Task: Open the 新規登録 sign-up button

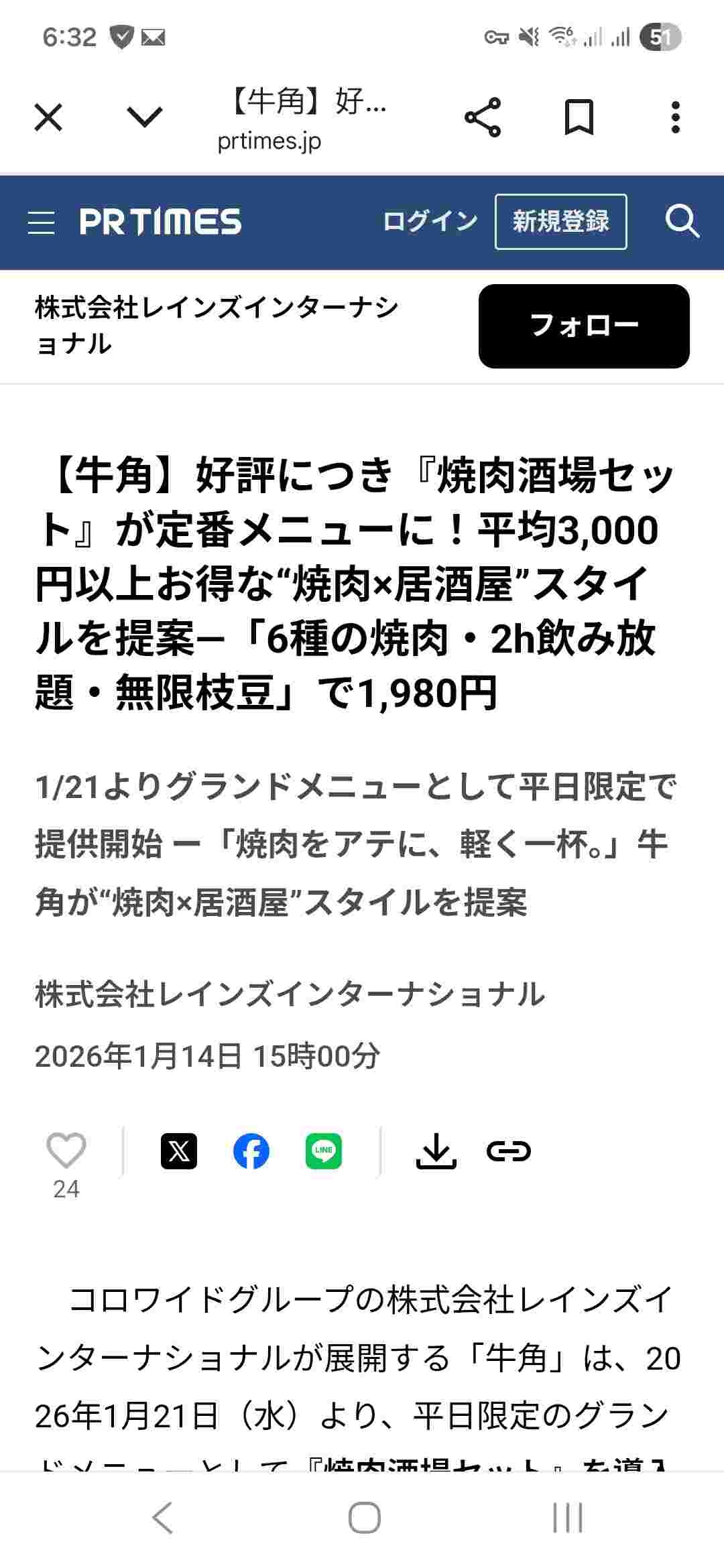Action: [560, 222]
